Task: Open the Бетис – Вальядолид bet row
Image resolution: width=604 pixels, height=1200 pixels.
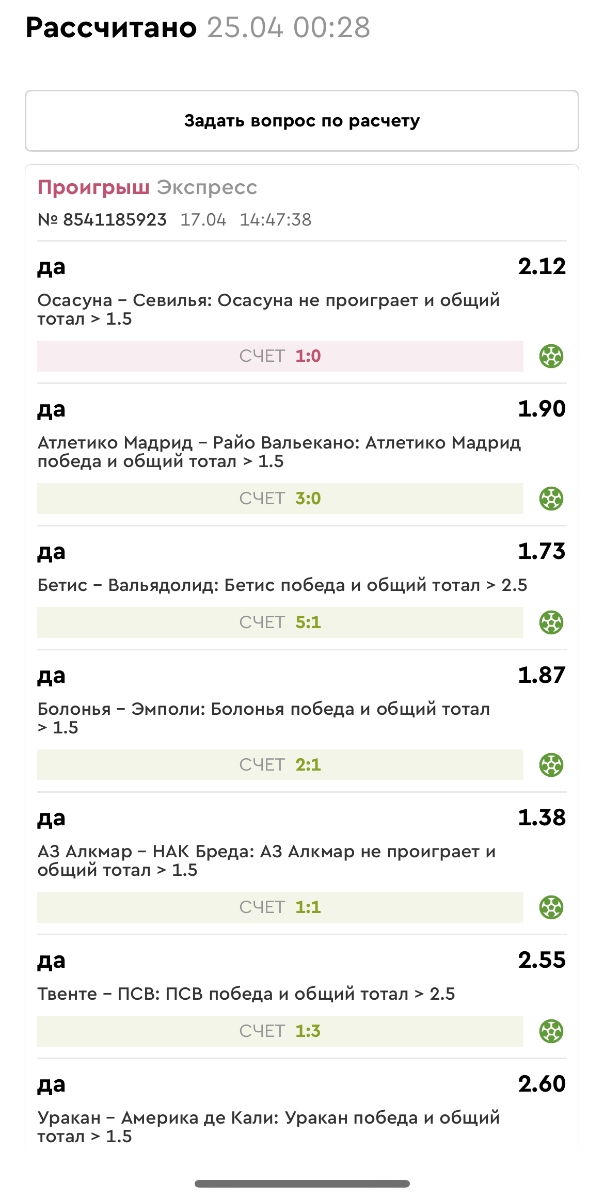Action: pos(302,588)
